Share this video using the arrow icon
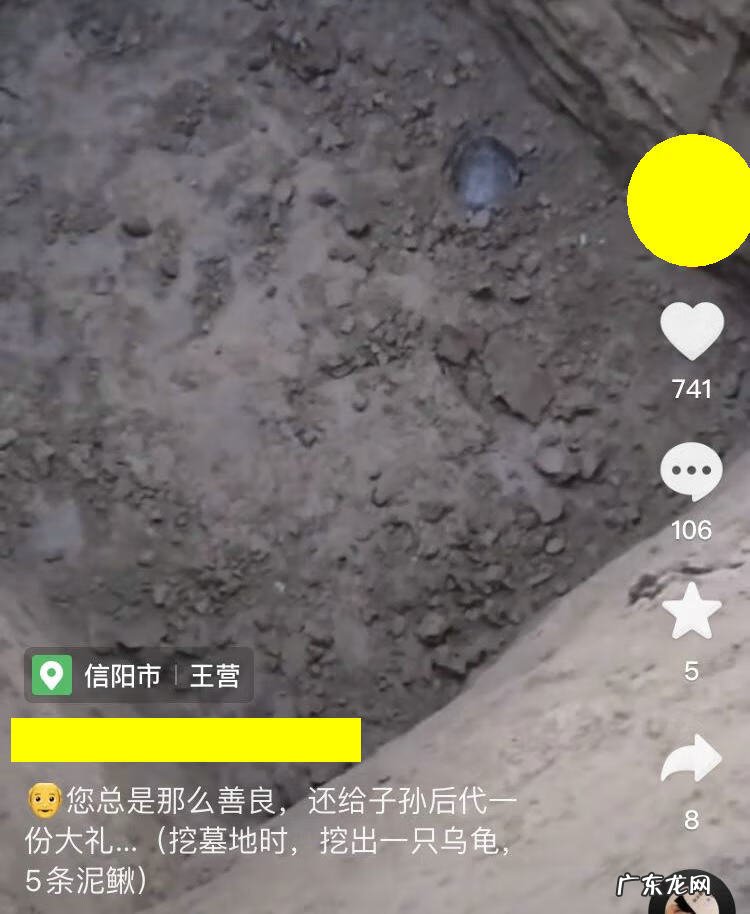This screenshot has height=914, width=750. [x=691, y=761]
